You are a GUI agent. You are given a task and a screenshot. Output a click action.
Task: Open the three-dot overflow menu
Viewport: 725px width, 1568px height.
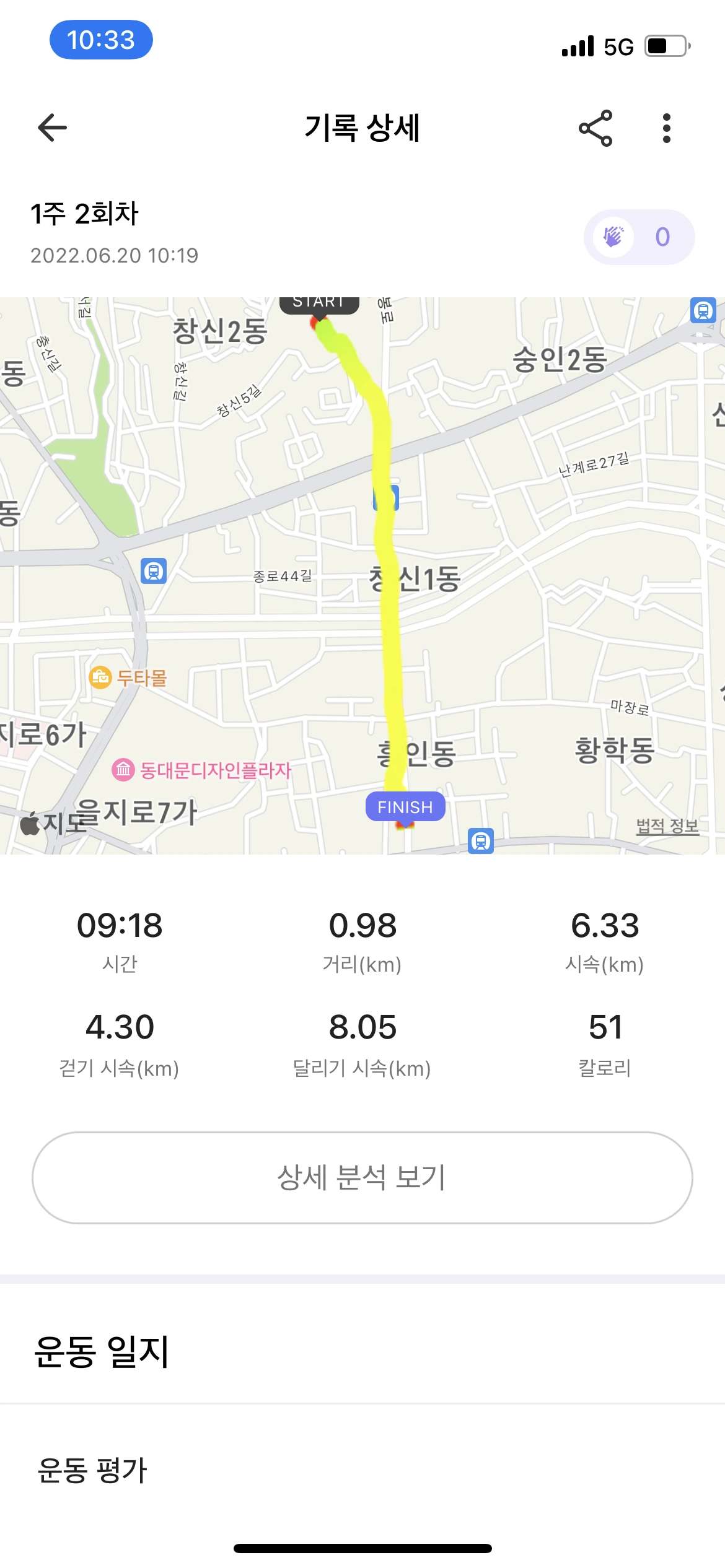coord(667,128)
